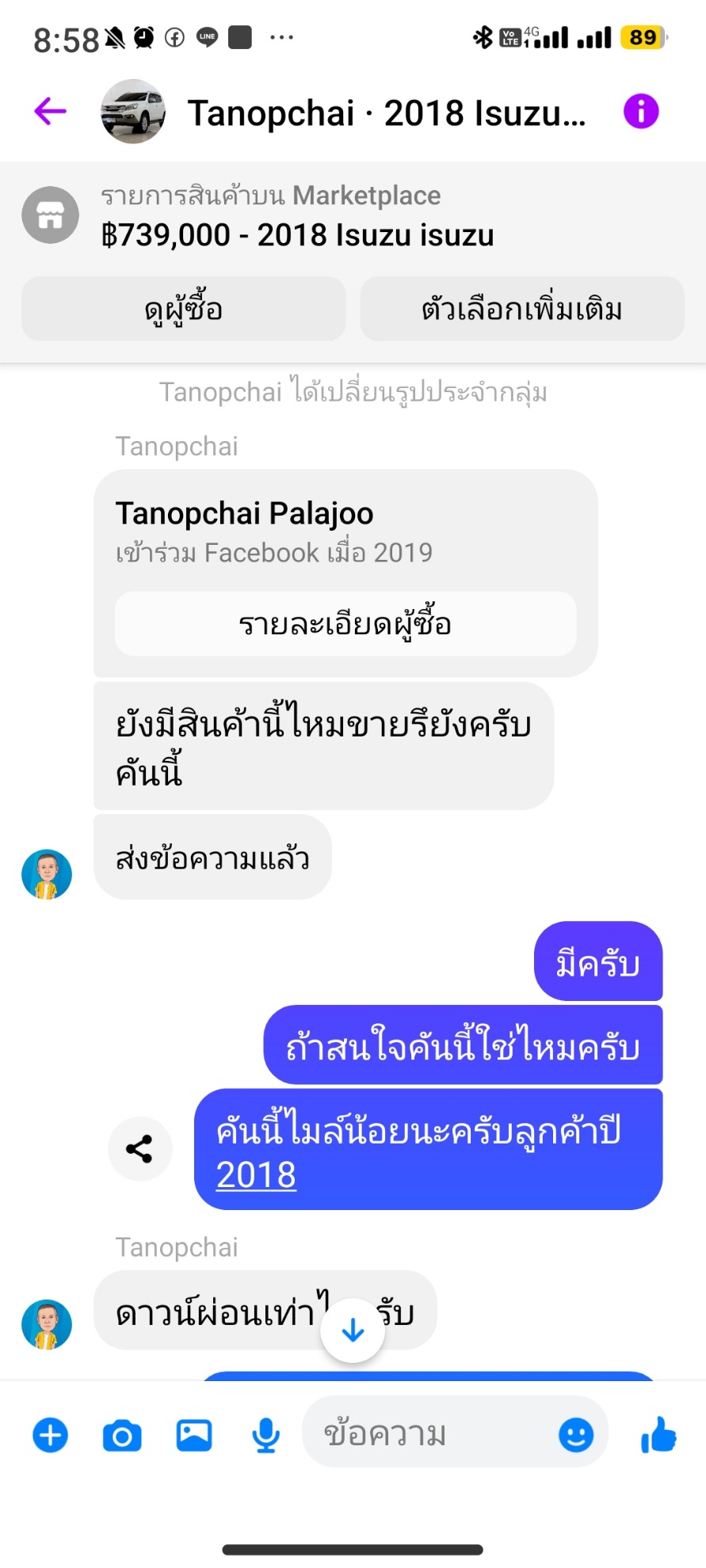Focus the ข้อความ message field

tap(428, 1433)
